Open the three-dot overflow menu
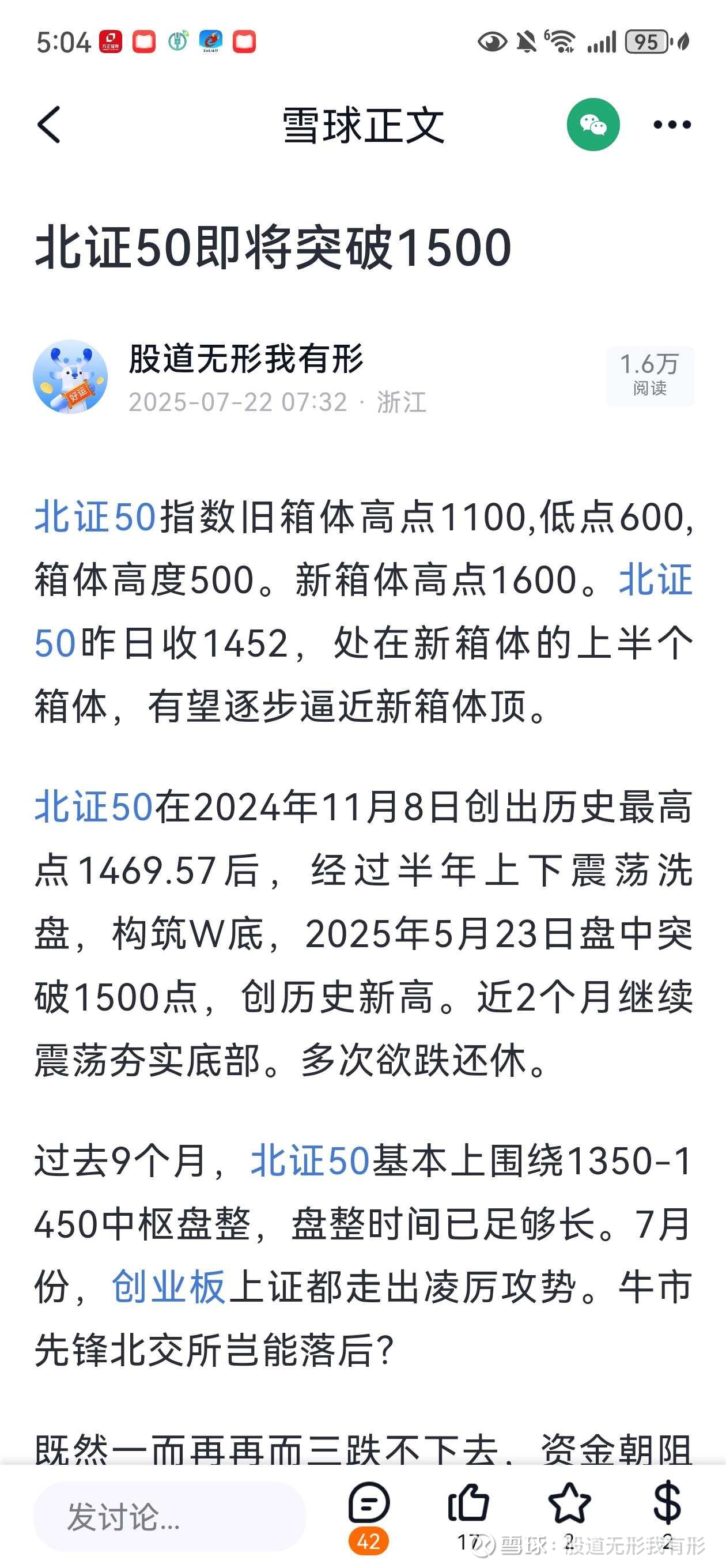The image size is (726, 1568). pyautogui.click(x=672, y=125)
